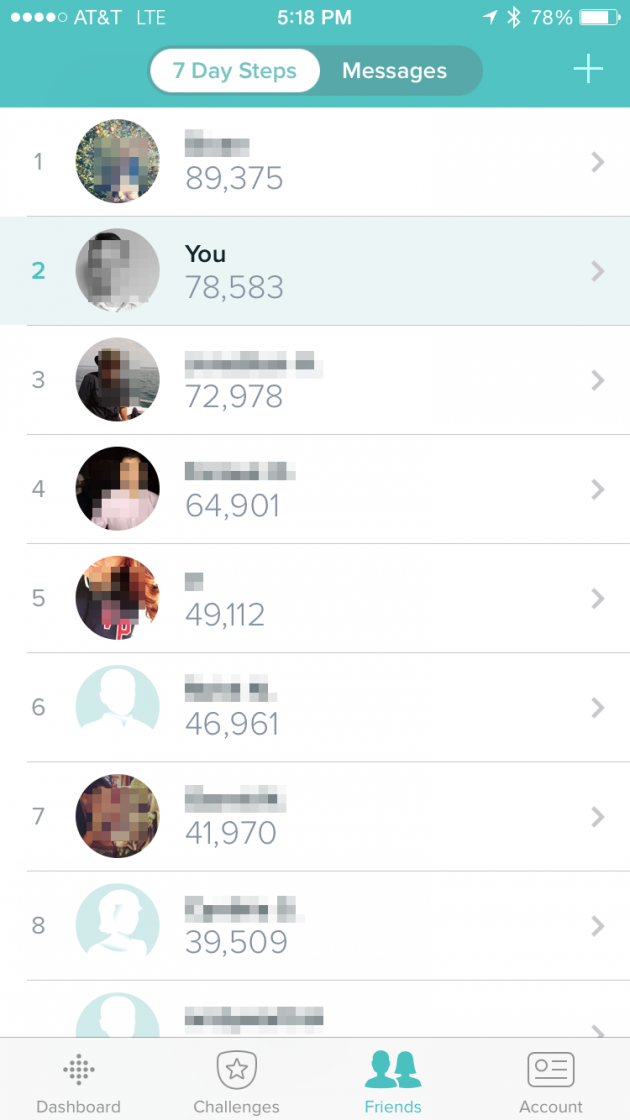
Task: Add a friend with the plus icon
Action: [x=588, y=69]
